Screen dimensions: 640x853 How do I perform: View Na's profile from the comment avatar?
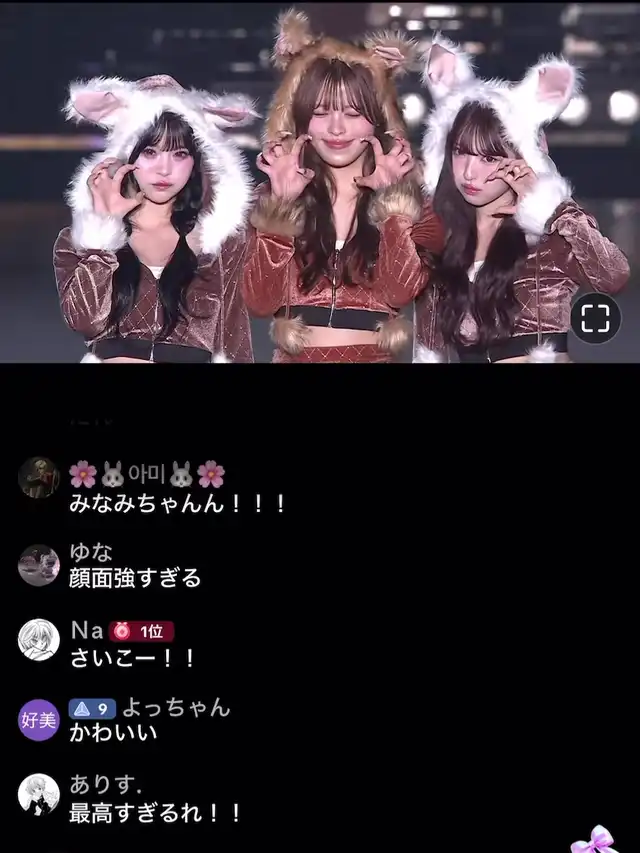click(39, 640)
